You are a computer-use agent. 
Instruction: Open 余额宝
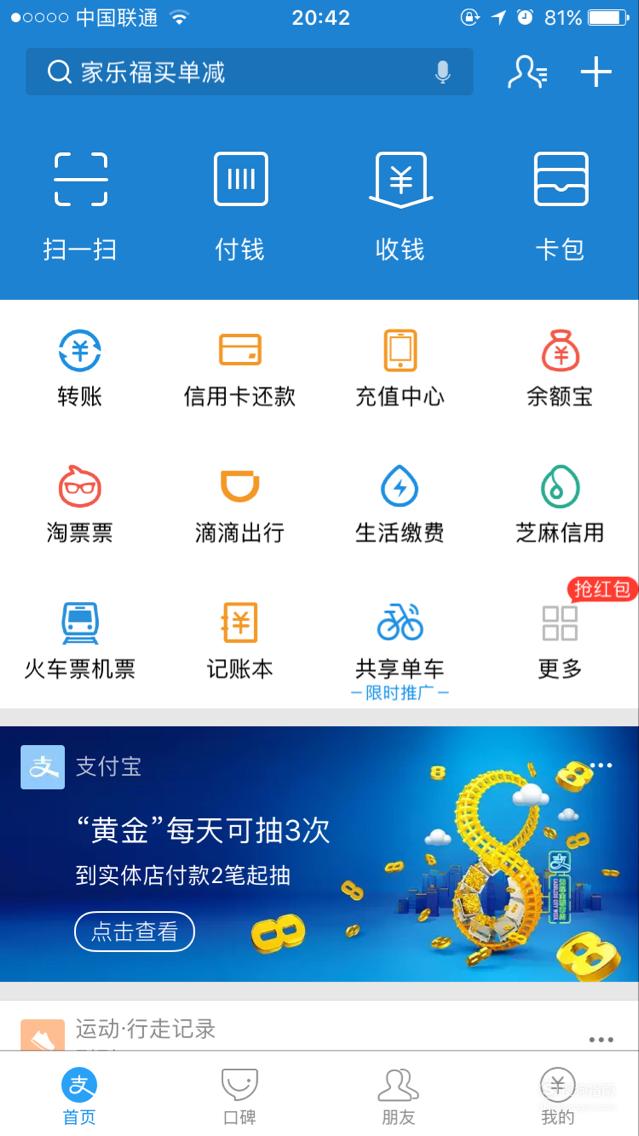coord(560,368)
